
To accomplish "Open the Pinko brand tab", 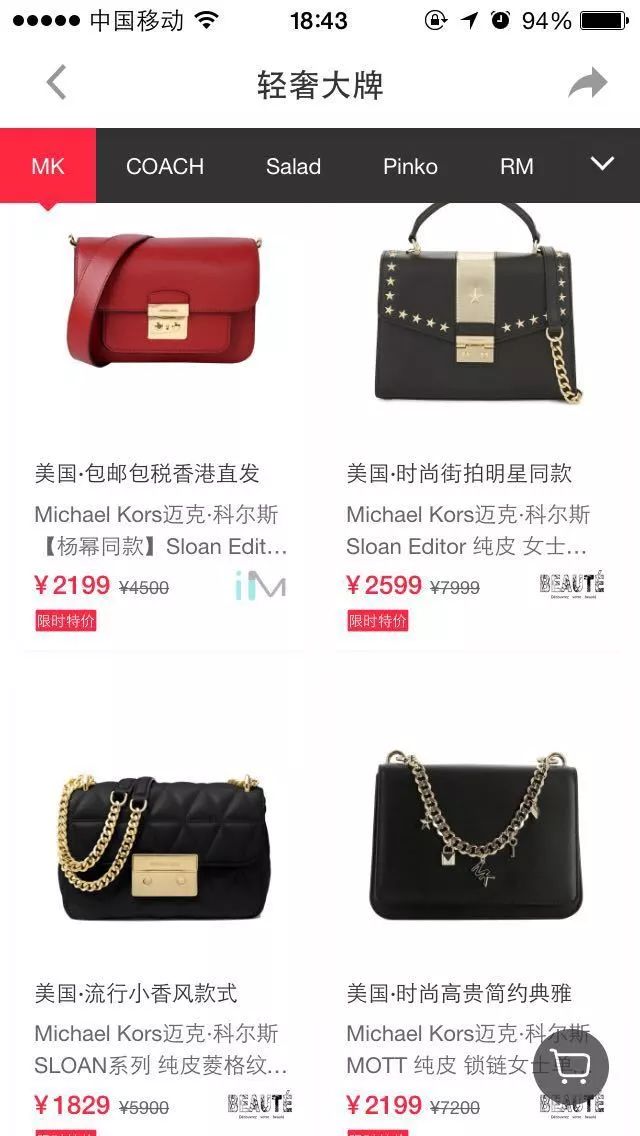I will [x=410, y=166].
